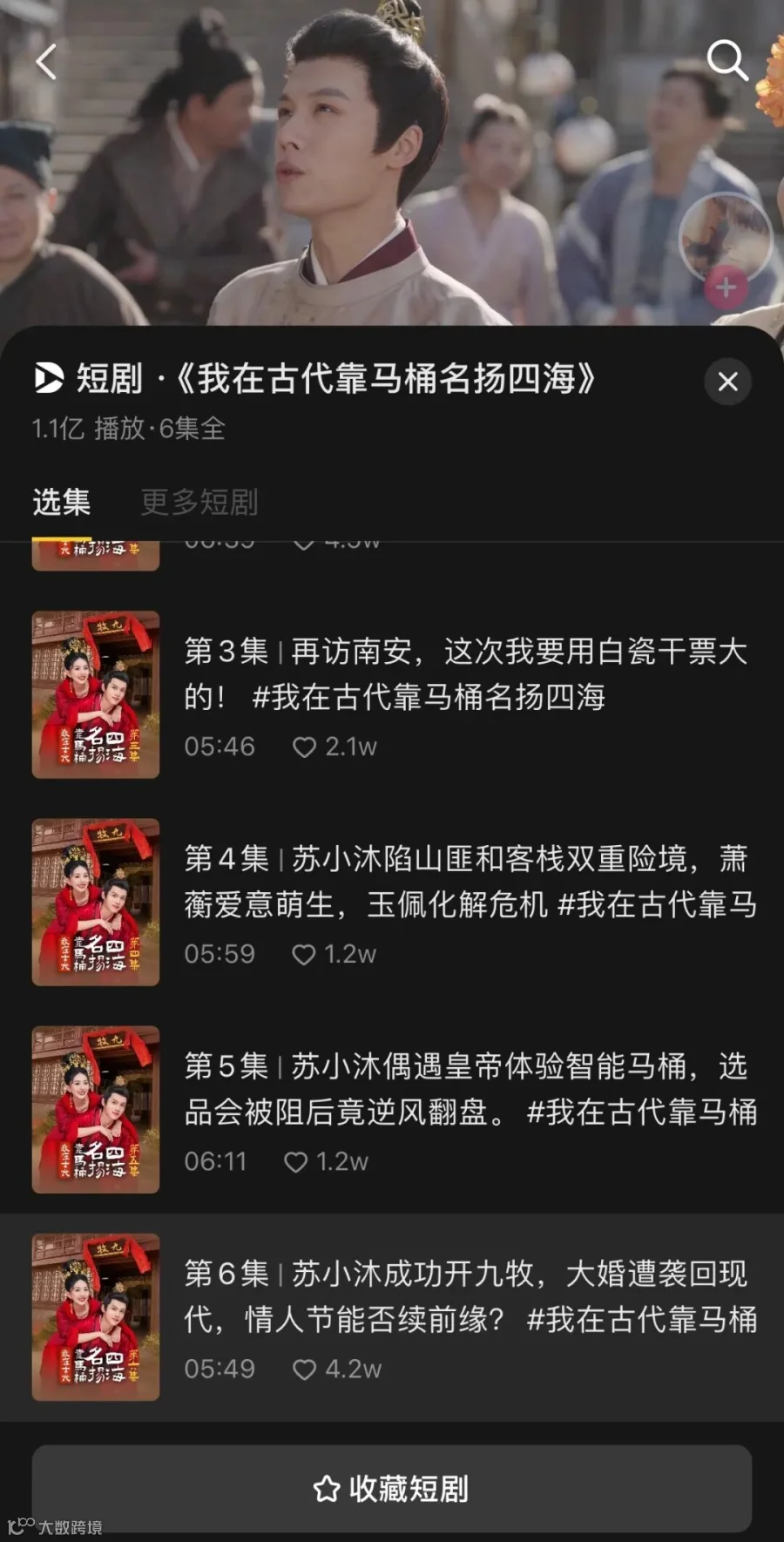Play episode 第3集 再访南安
Viewport: 784px width, 1542px height.
point(392,694)
